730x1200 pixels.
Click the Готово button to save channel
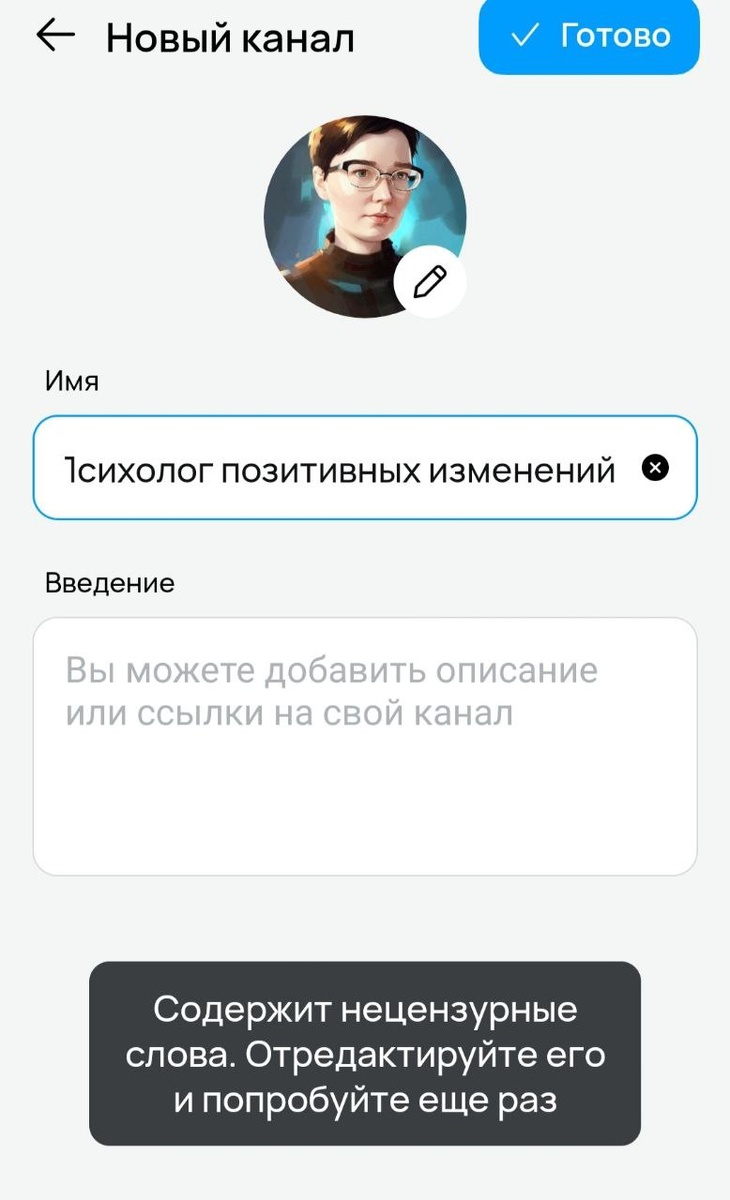589,36
